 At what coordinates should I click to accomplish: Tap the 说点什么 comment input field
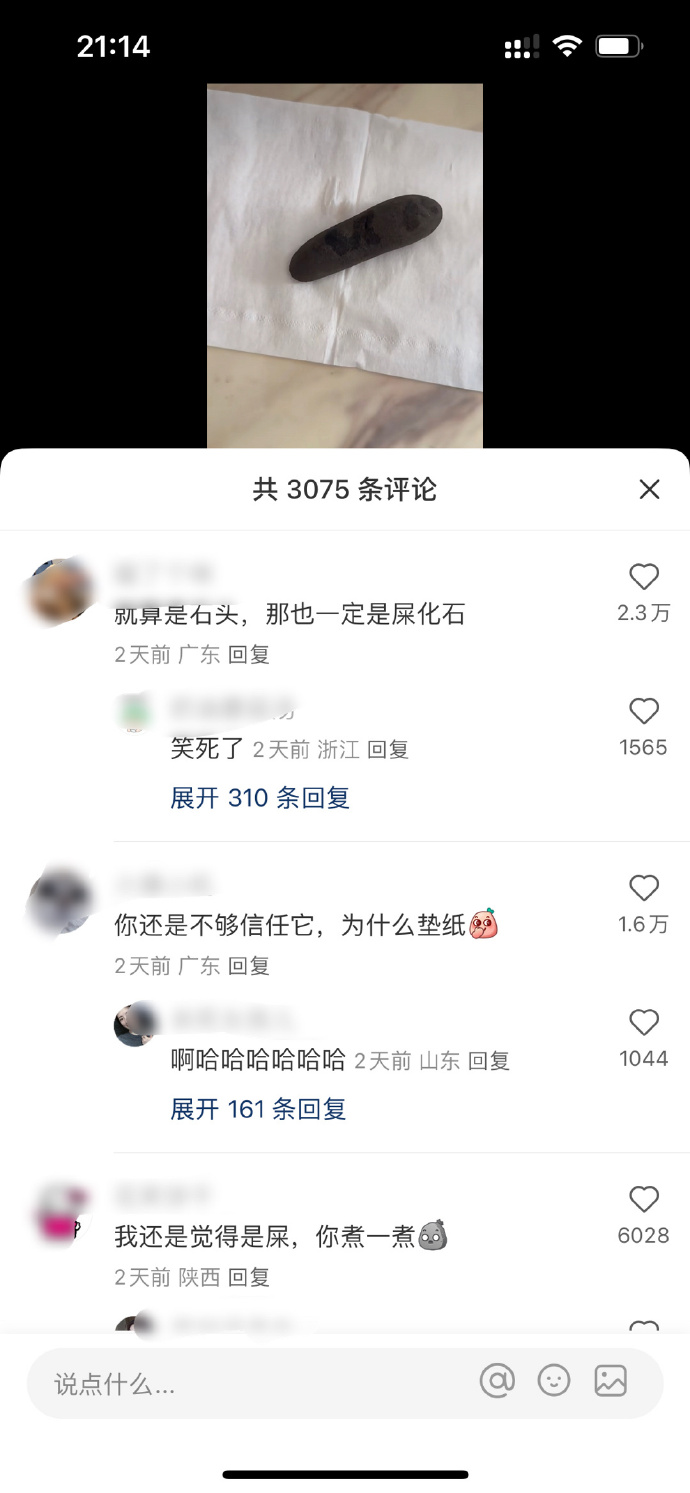coord(250,1384)
